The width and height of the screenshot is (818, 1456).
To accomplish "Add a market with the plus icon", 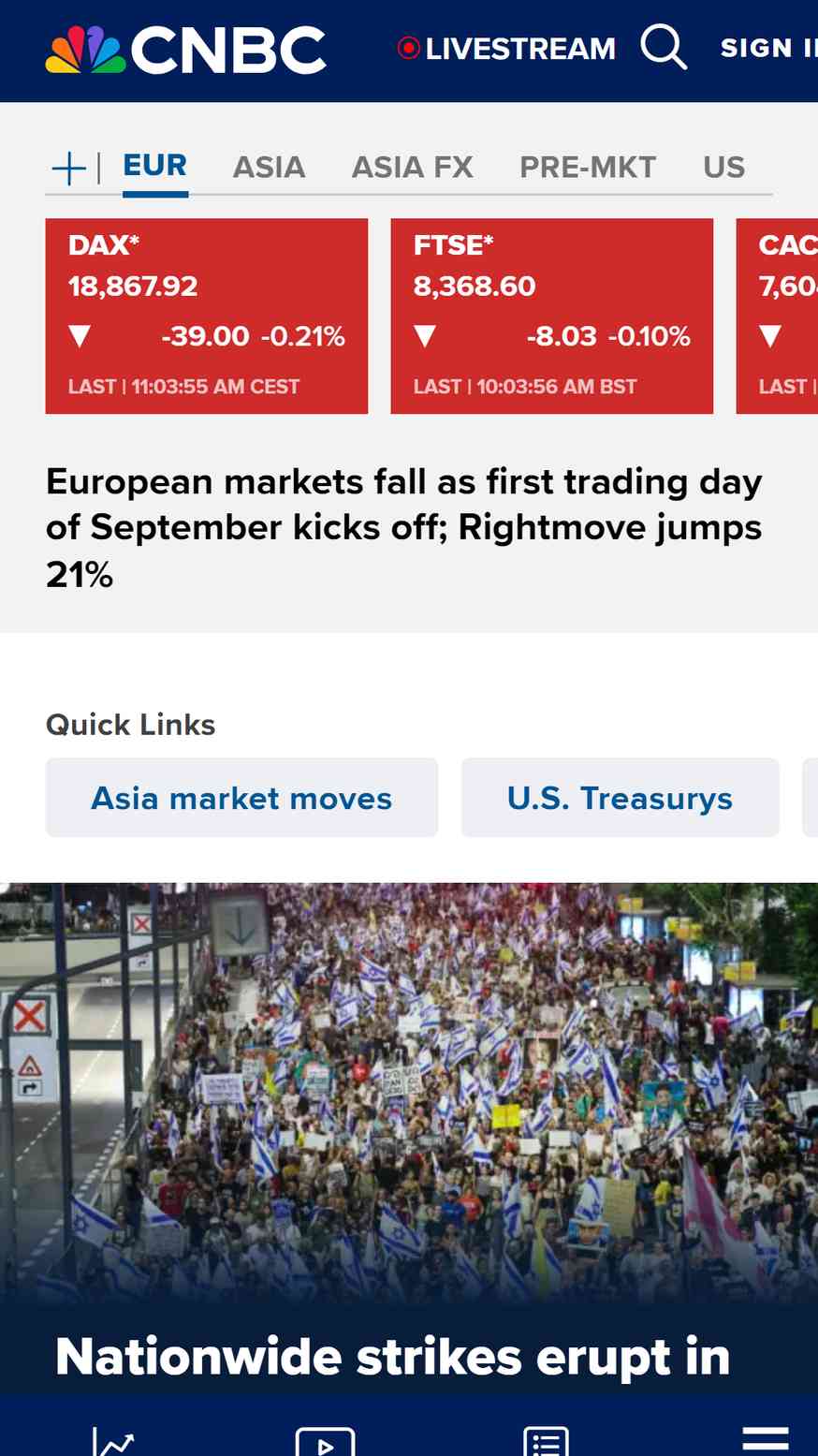I will coord(69,169).
